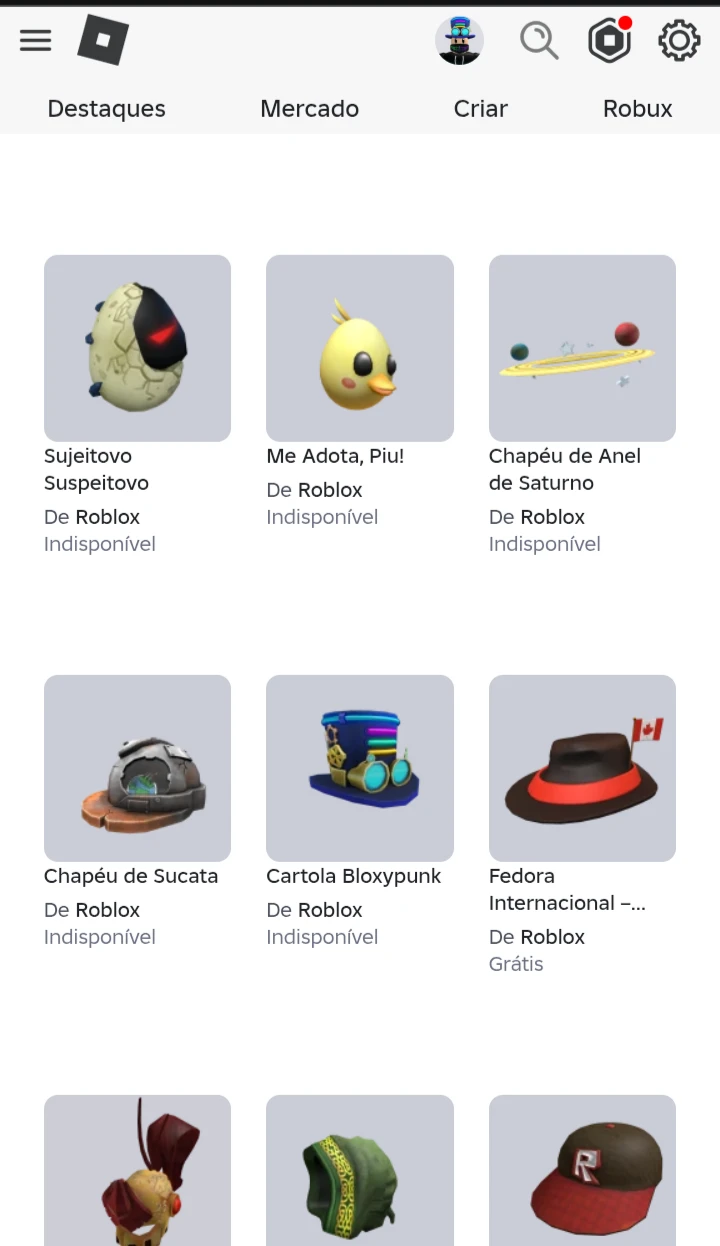The width and height of the screenshot is (720, 1246).
Task: Open Chapéu de Anel de Saturno
Action: coord(582,348)
